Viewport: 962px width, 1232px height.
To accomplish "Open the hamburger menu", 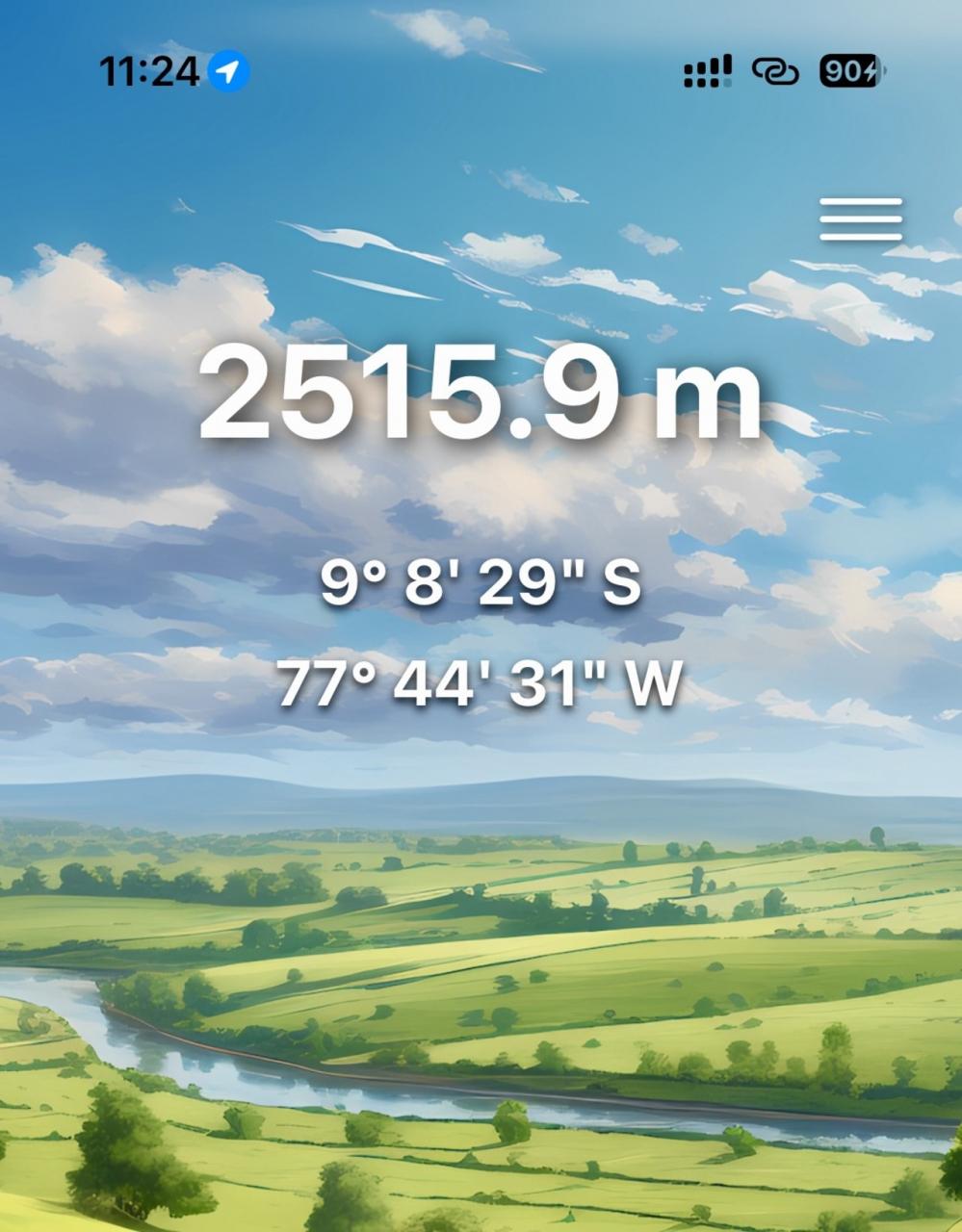I will point(861,219).
